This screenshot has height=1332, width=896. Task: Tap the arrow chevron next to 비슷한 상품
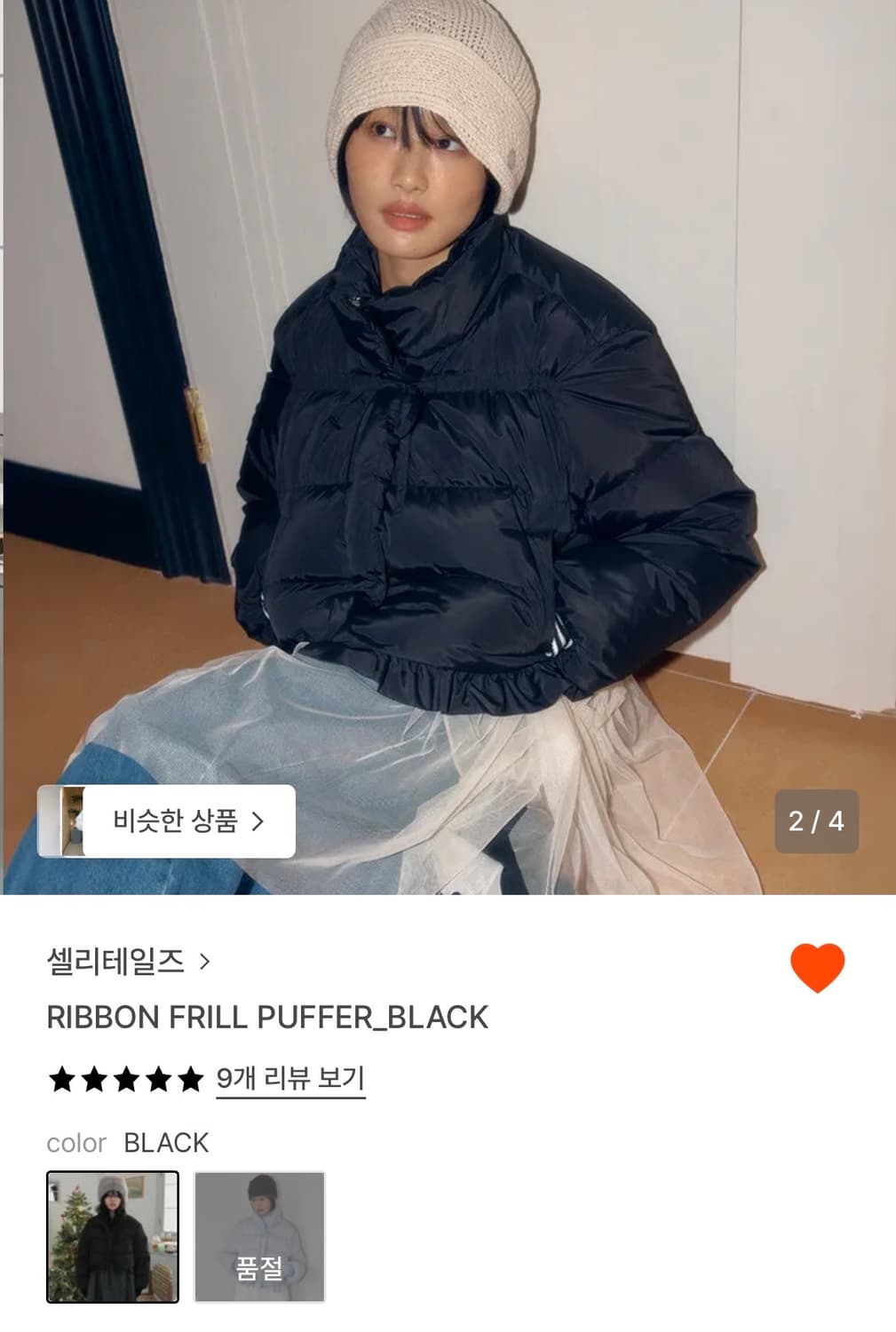[x=261, y=821]
